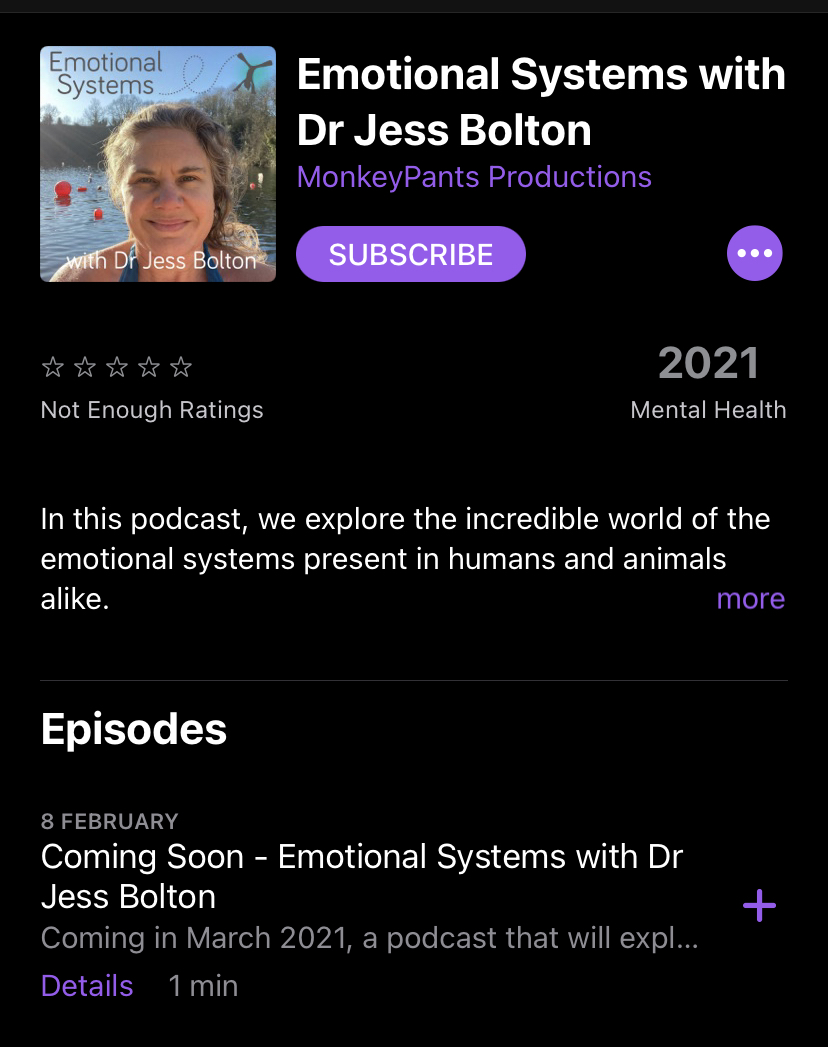Viewport: 828px width, 1047px height.
Task: Open MonkeyPants Productions publisher page
Action: [474, 177]
